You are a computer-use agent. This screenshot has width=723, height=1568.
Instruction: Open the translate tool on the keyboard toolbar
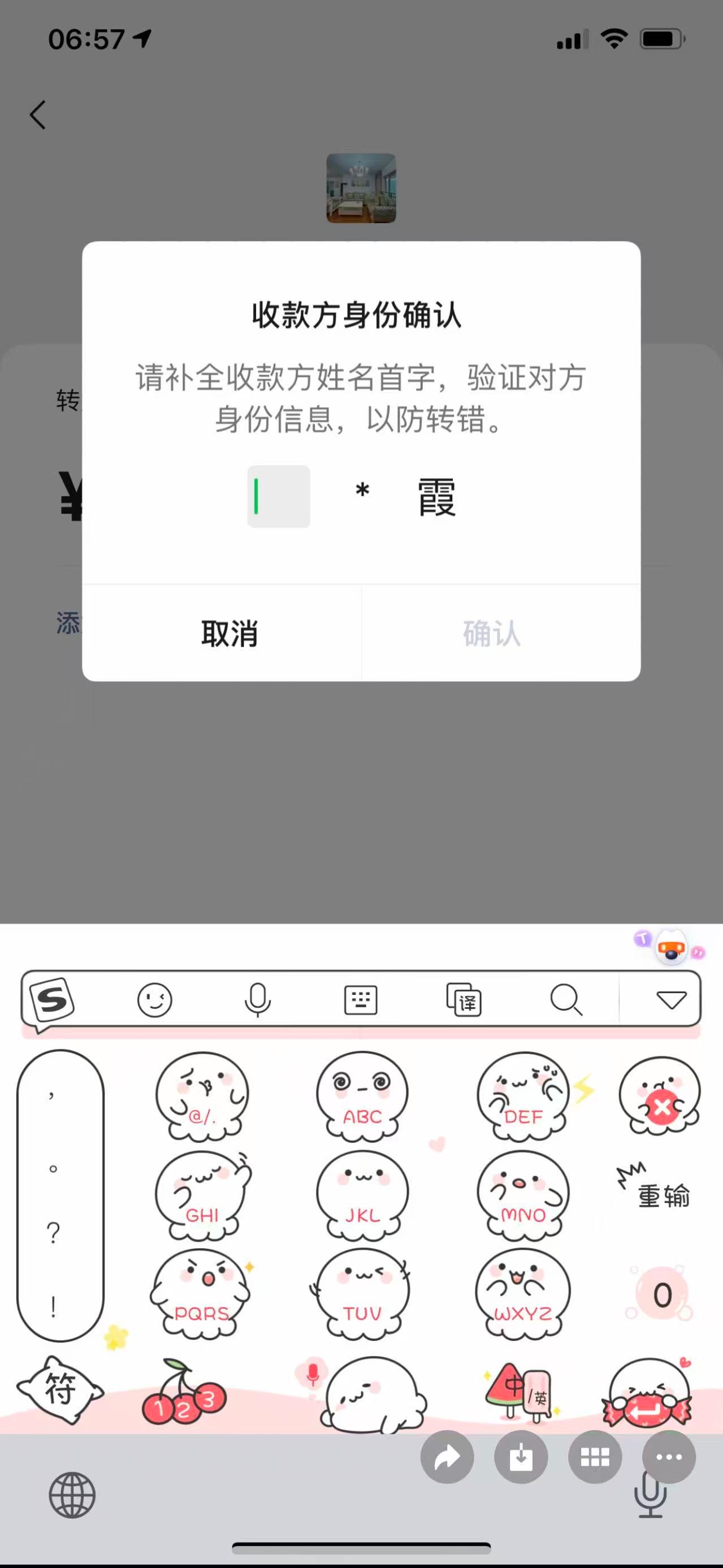[464, 998]
